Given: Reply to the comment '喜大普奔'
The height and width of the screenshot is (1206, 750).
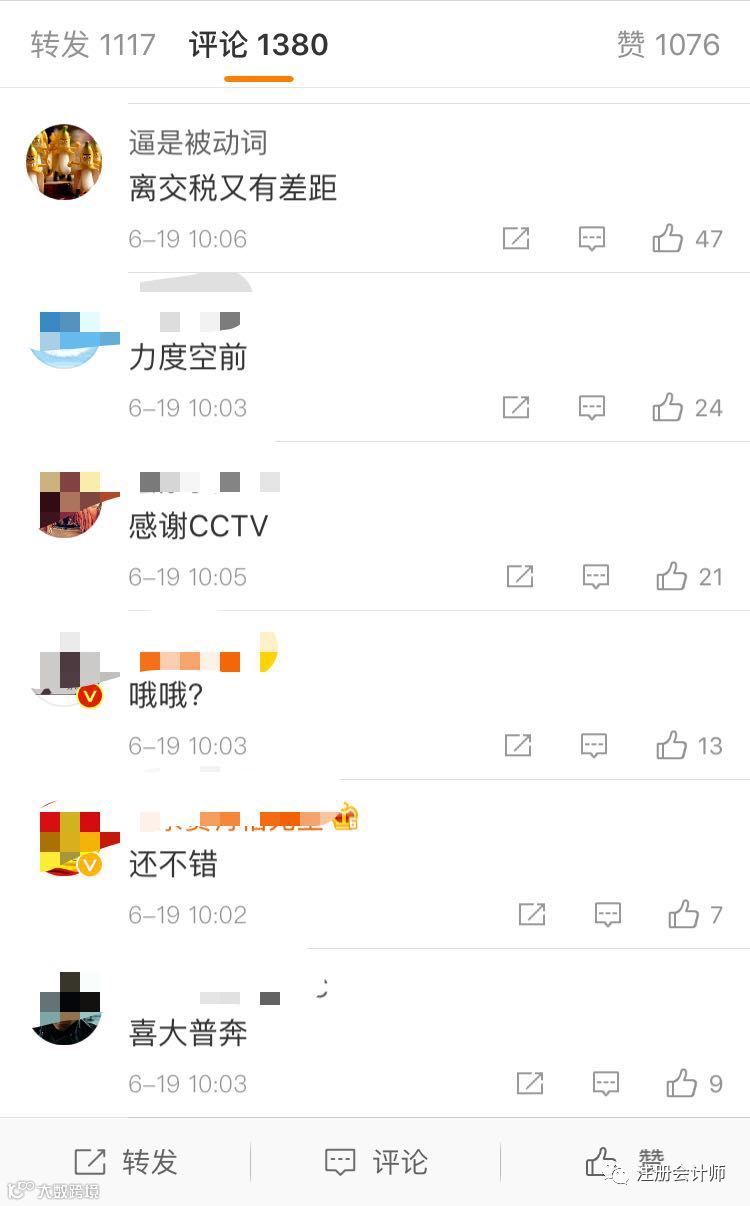Looking at the screenshot, I should 606,1084.
